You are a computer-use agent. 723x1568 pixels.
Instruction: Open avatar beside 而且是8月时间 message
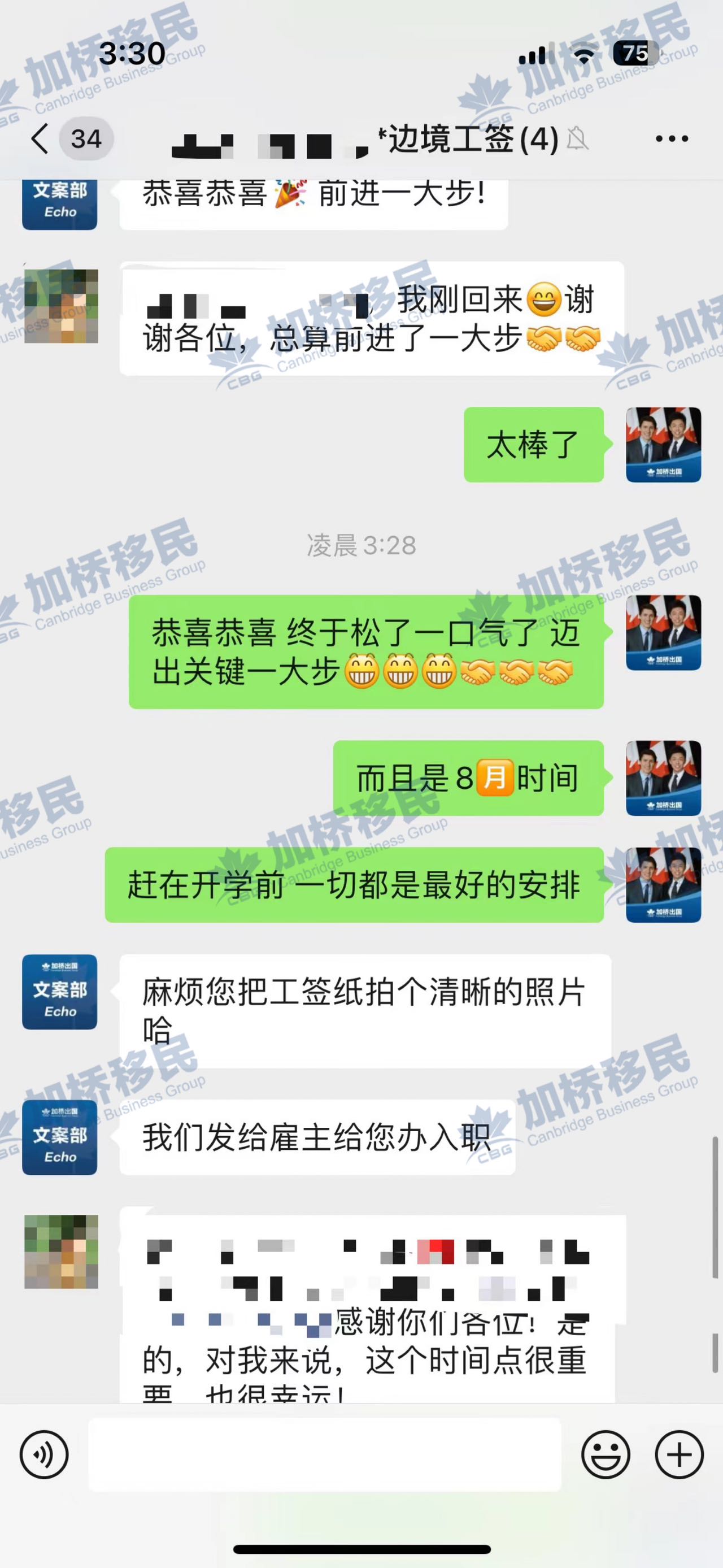pyautogui.click(x=663, y=779)
